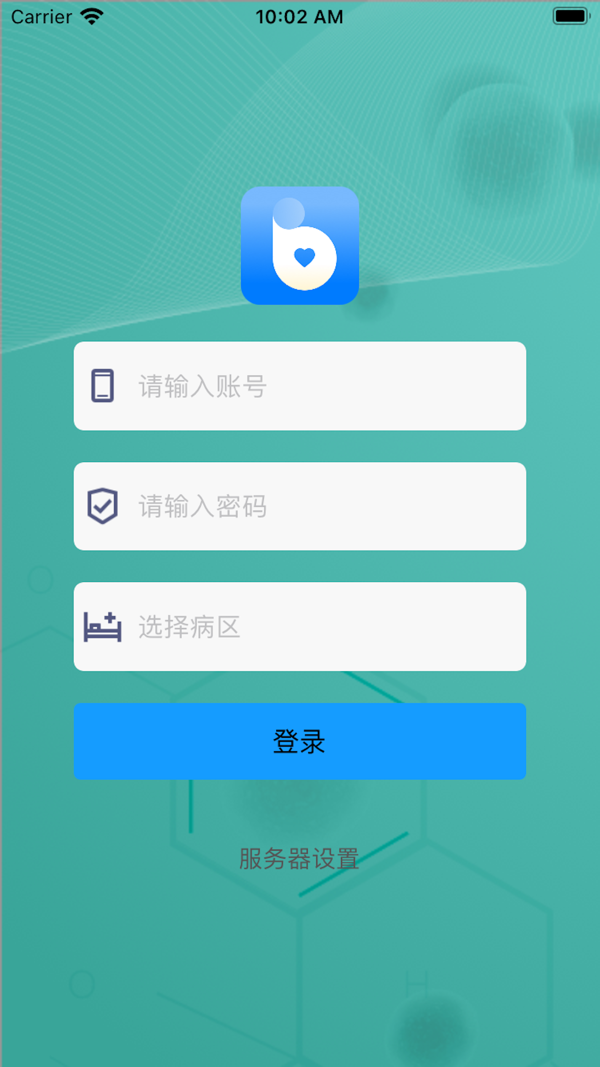Tap the account input field (请输入账号)

point(320,386)
